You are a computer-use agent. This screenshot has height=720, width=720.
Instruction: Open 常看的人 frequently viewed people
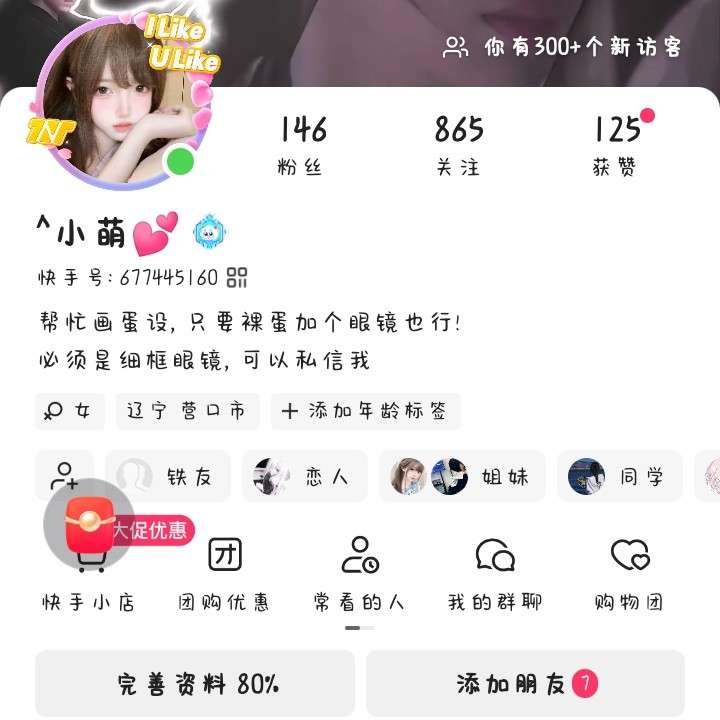click(359, 572)
